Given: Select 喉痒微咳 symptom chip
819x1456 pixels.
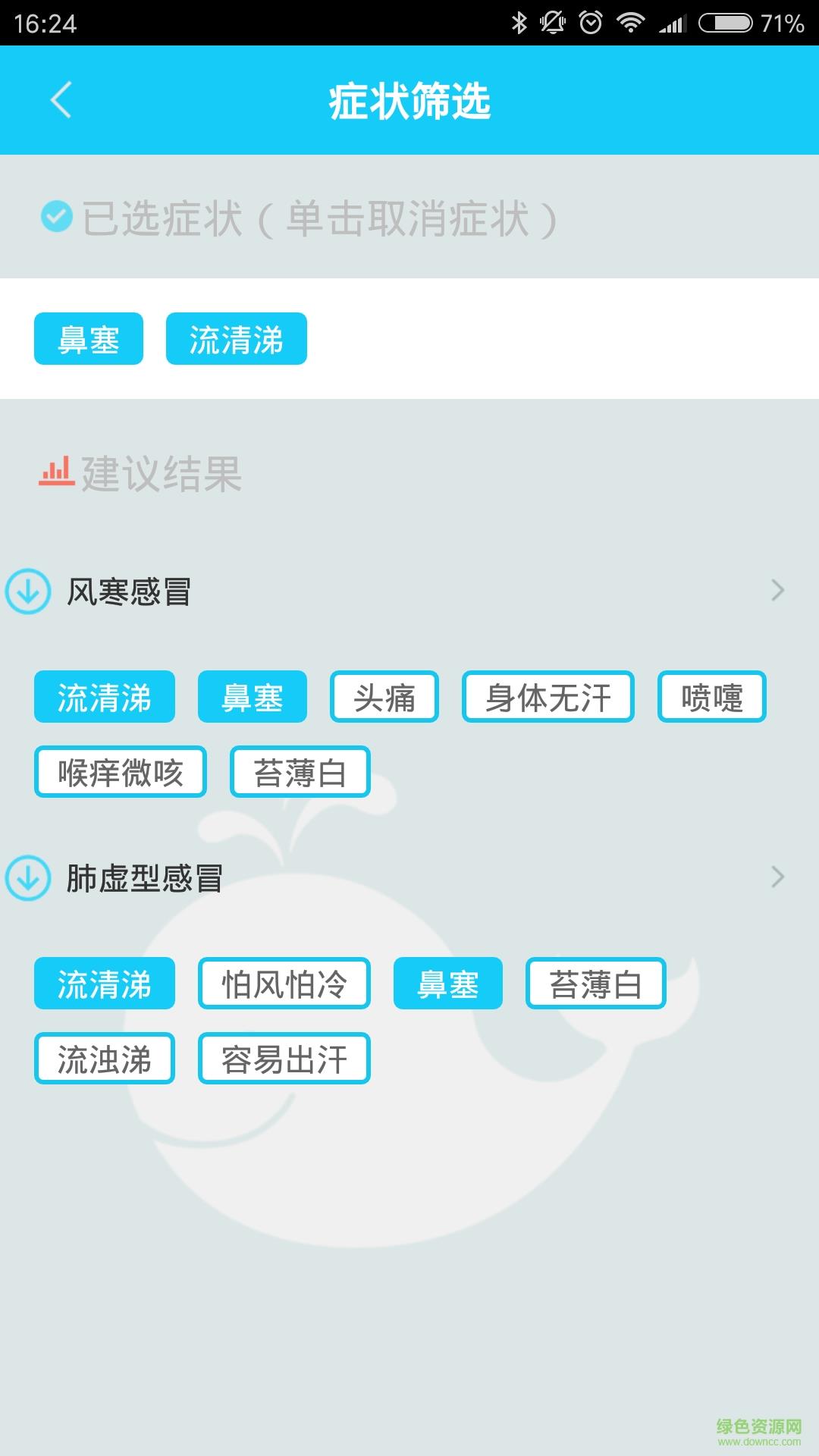Looking at the screenshot, I should (121, 772).
